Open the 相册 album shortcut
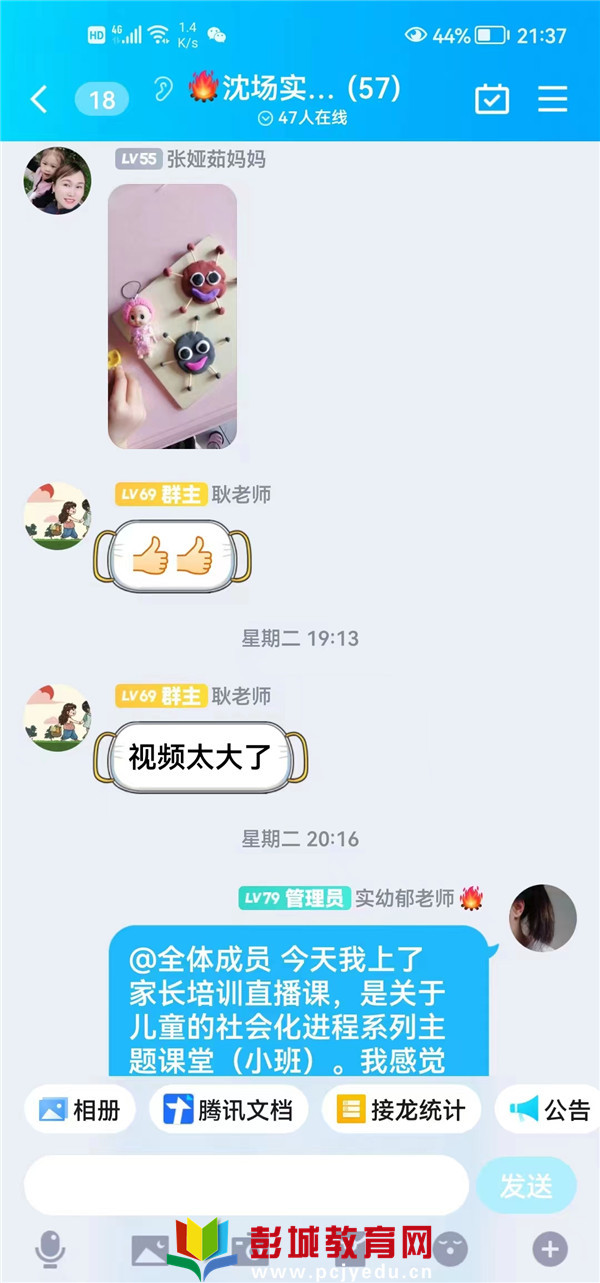This screenshot has height=1283, width=600. (80, 1109)
